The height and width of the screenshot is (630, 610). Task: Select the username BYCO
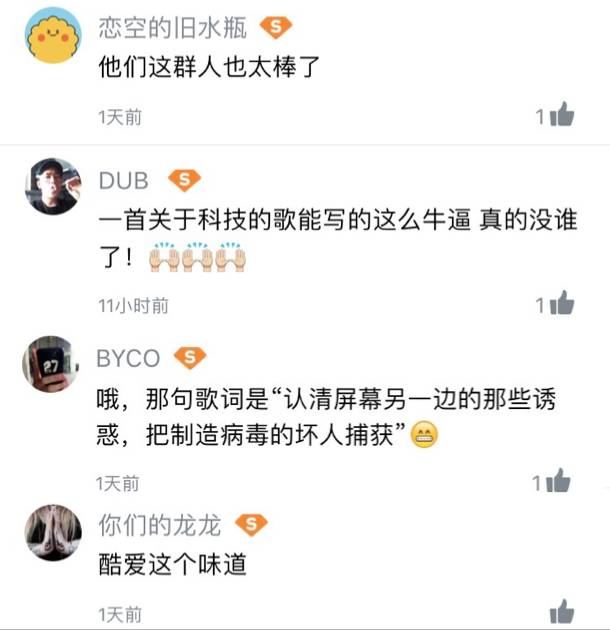point(127,359)
